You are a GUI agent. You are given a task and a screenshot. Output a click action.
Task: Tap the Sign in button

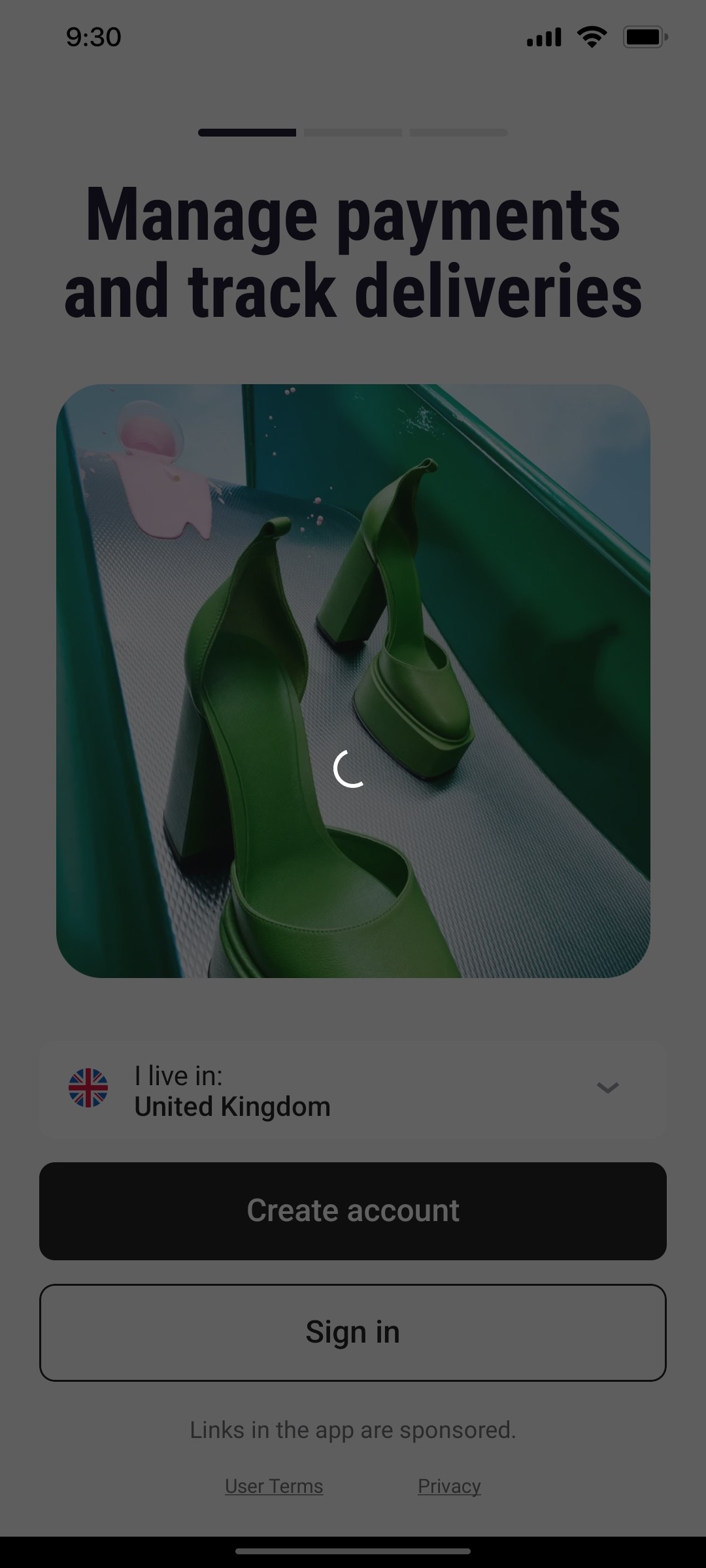click(x=353, y=1331)
